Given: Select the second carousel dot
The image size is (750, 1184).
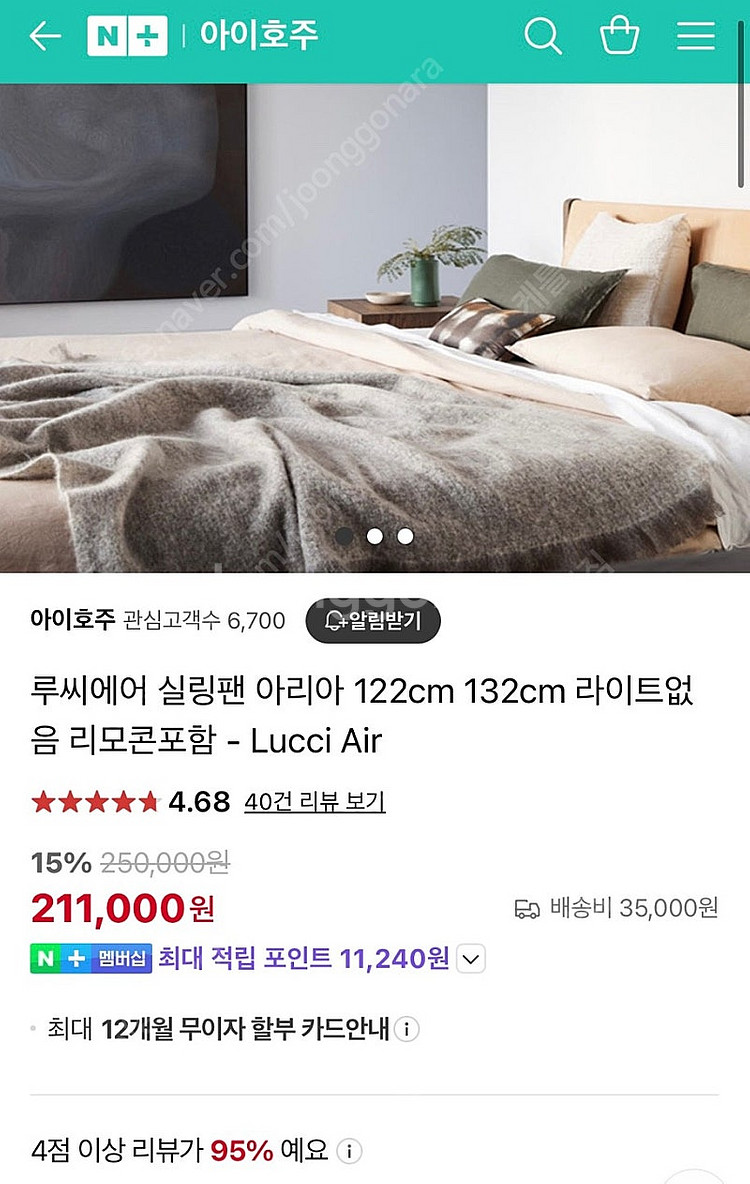Looking at the screenshot, I should click(x=376, y=536).
